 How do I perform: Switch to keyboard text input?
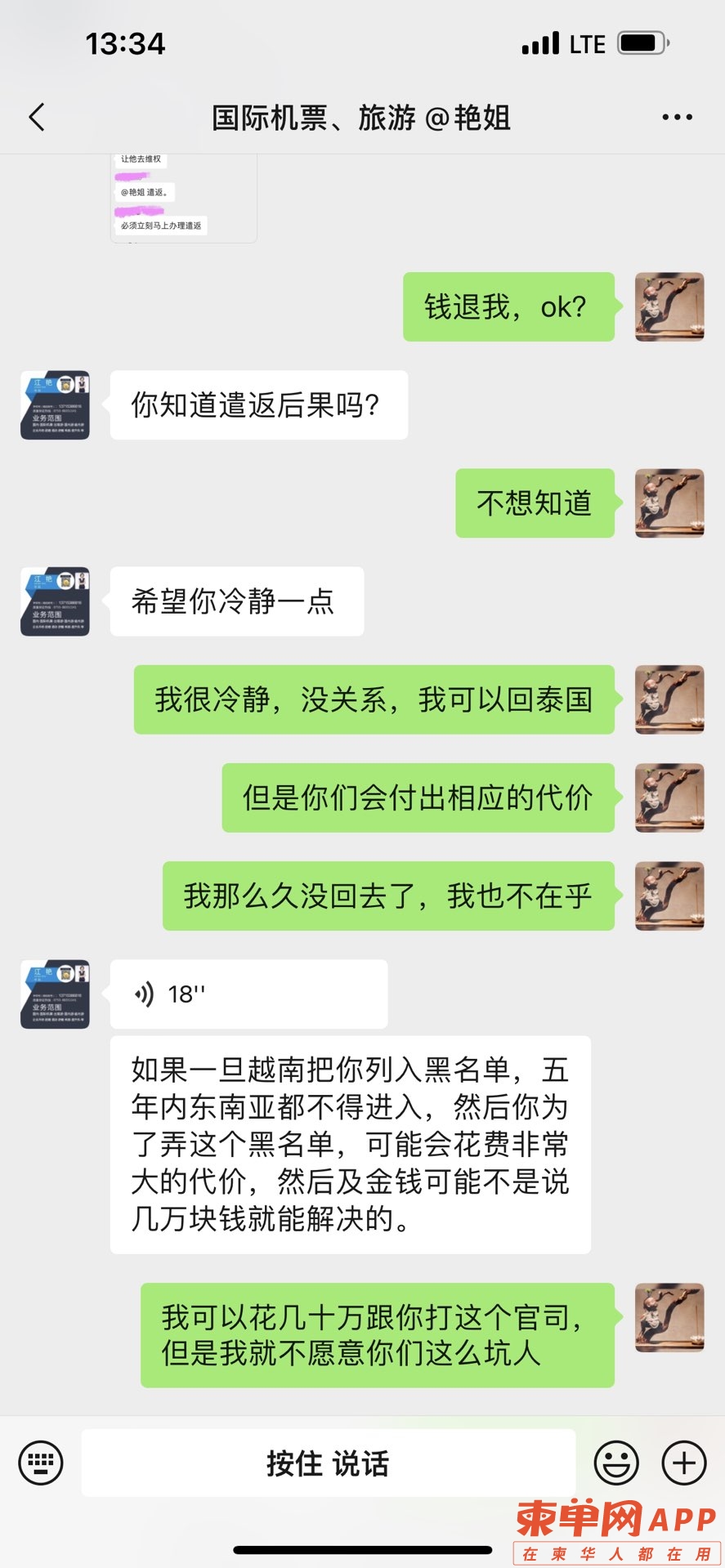tap(41, 1463)
